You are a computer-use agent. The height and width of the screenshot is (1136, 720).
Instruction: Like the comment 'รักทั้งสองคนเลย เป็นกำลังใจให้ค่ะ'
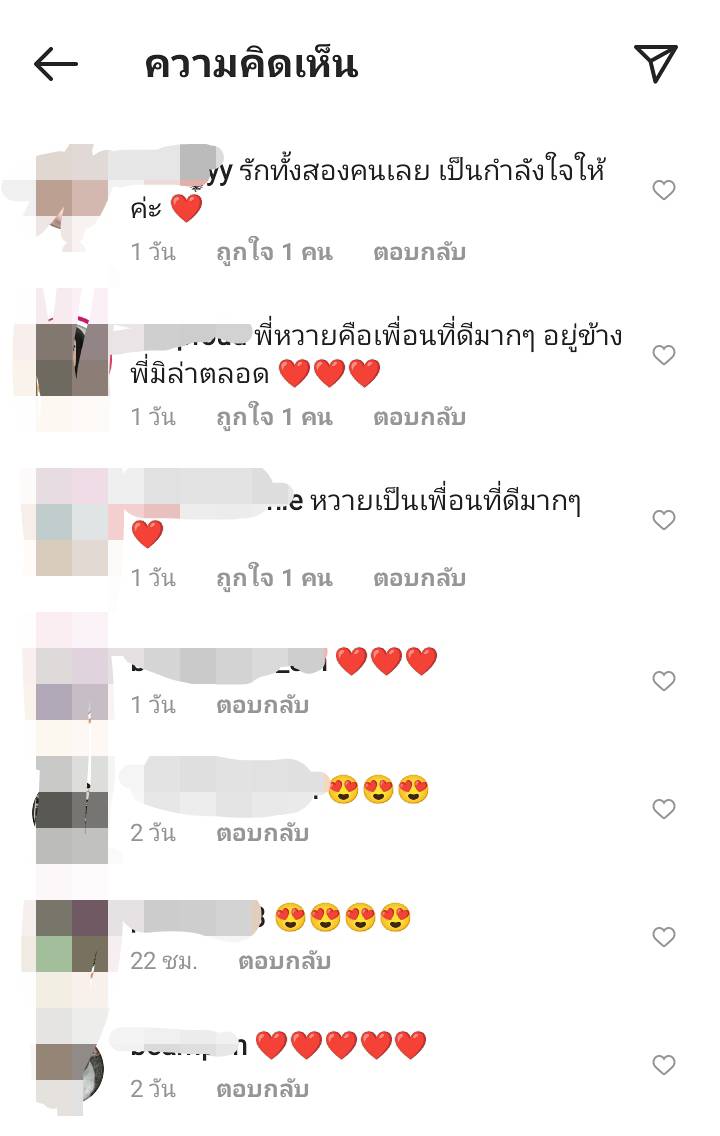[664, 190]
